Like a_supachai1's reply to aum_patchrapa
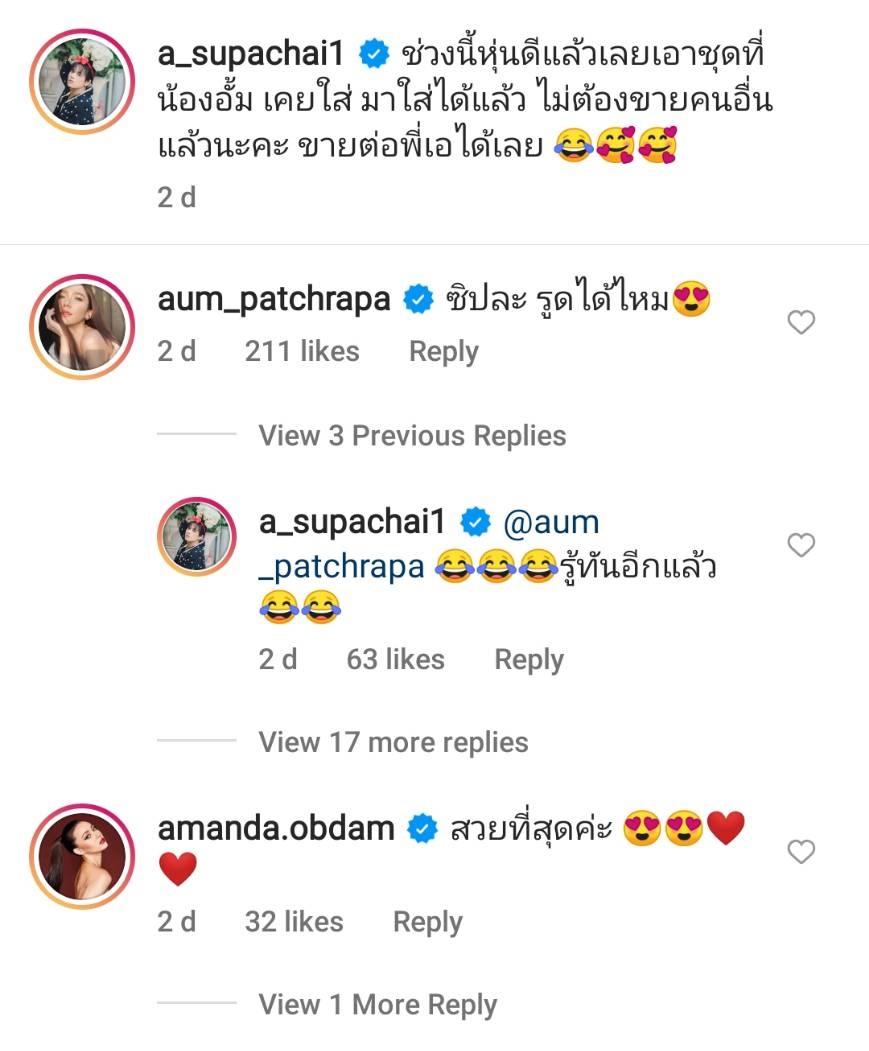869x1051 pixels. (801, 545)
